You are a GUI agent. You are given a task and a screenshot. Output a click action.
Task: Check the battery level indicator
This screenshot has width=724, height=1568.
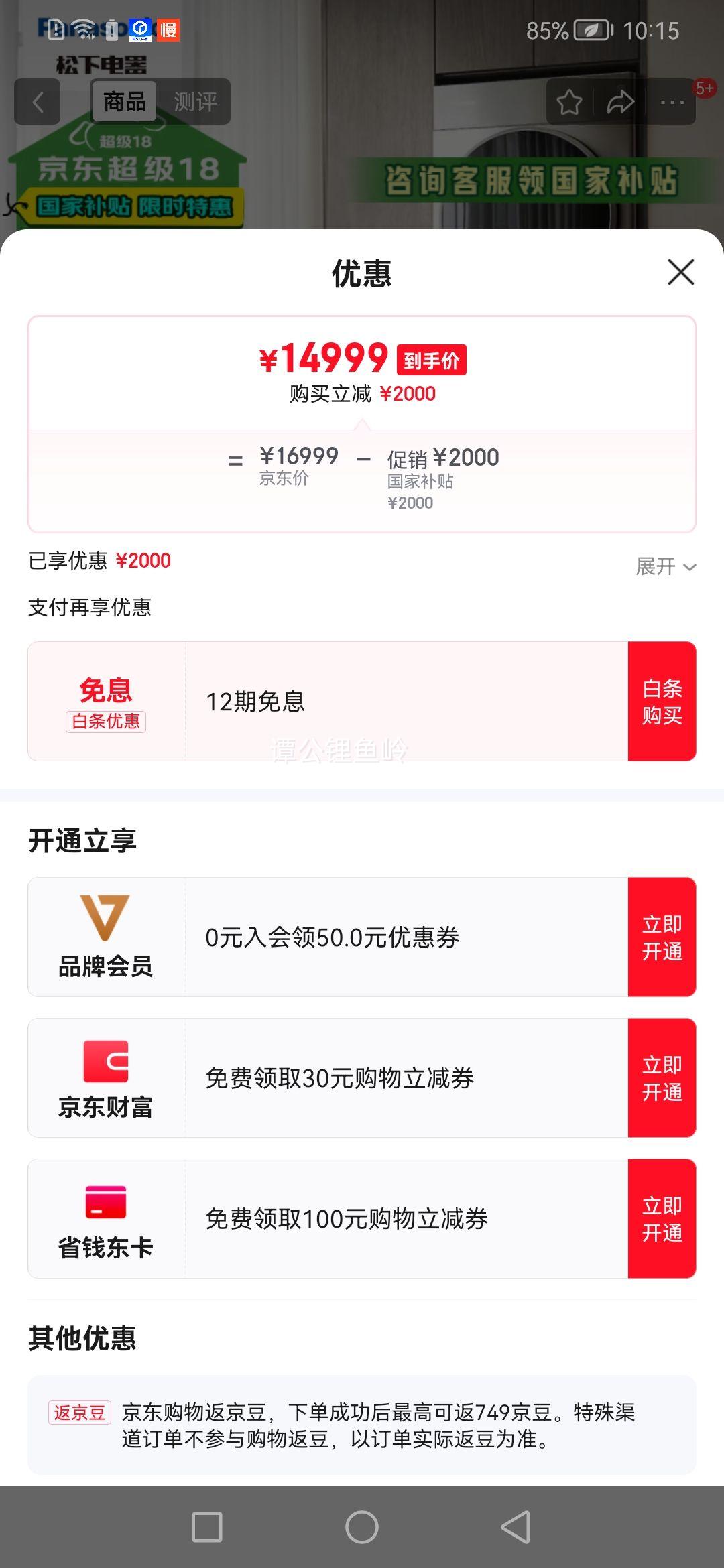pos(590,31)
